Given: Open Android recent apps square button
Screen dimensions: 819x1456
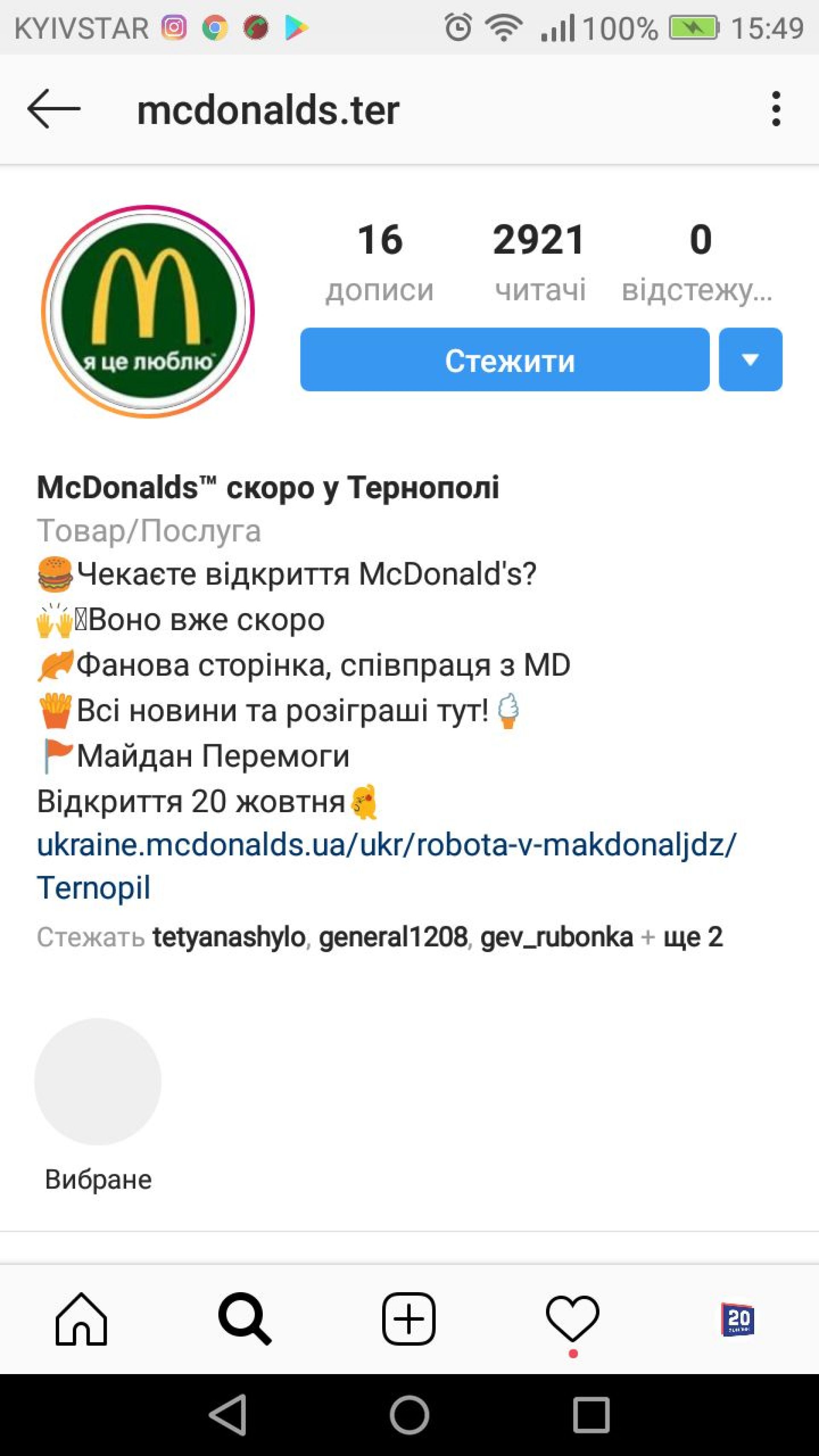Looking at the screenshot, I should [x=591, y=1415].
